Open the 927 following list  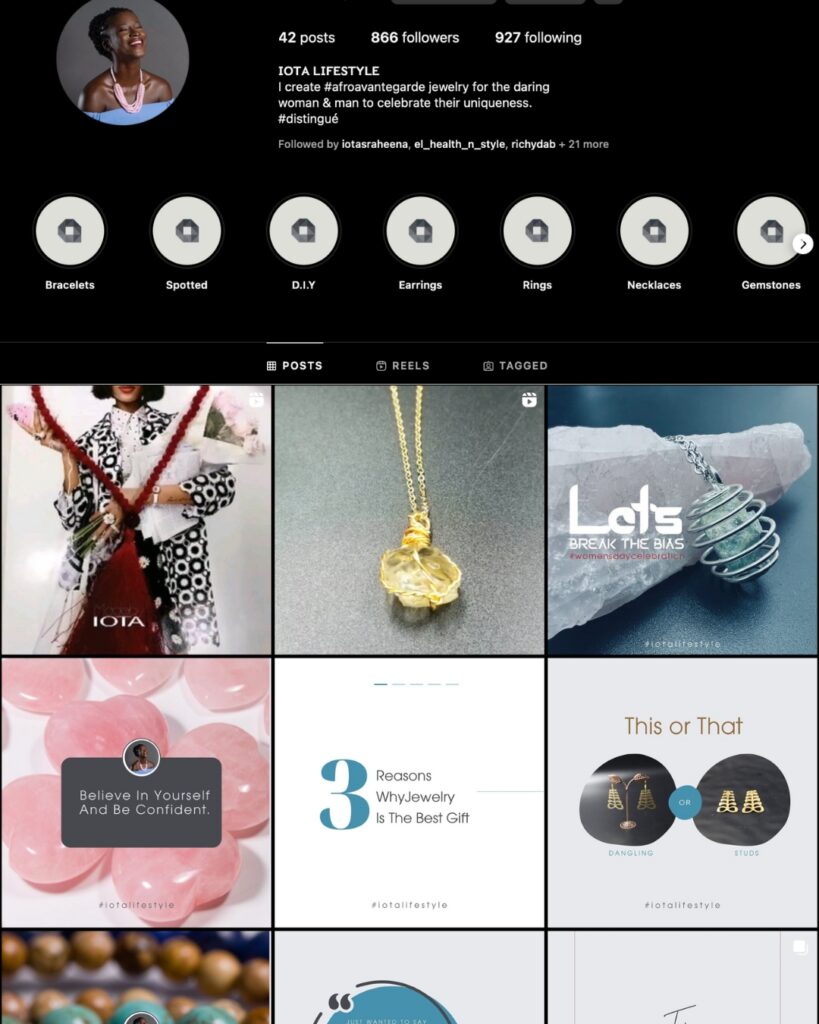(538, 38)
